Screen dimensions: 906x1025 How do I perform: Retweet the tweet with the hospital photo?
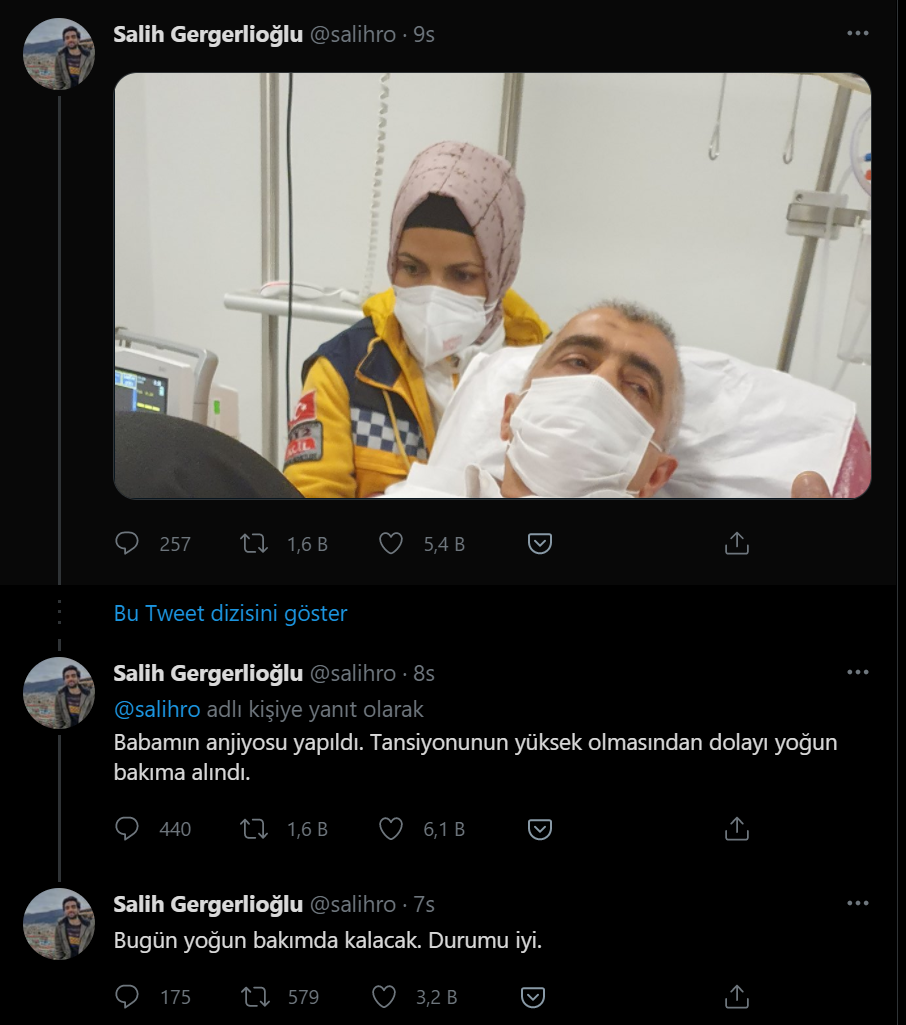[254, 543]
